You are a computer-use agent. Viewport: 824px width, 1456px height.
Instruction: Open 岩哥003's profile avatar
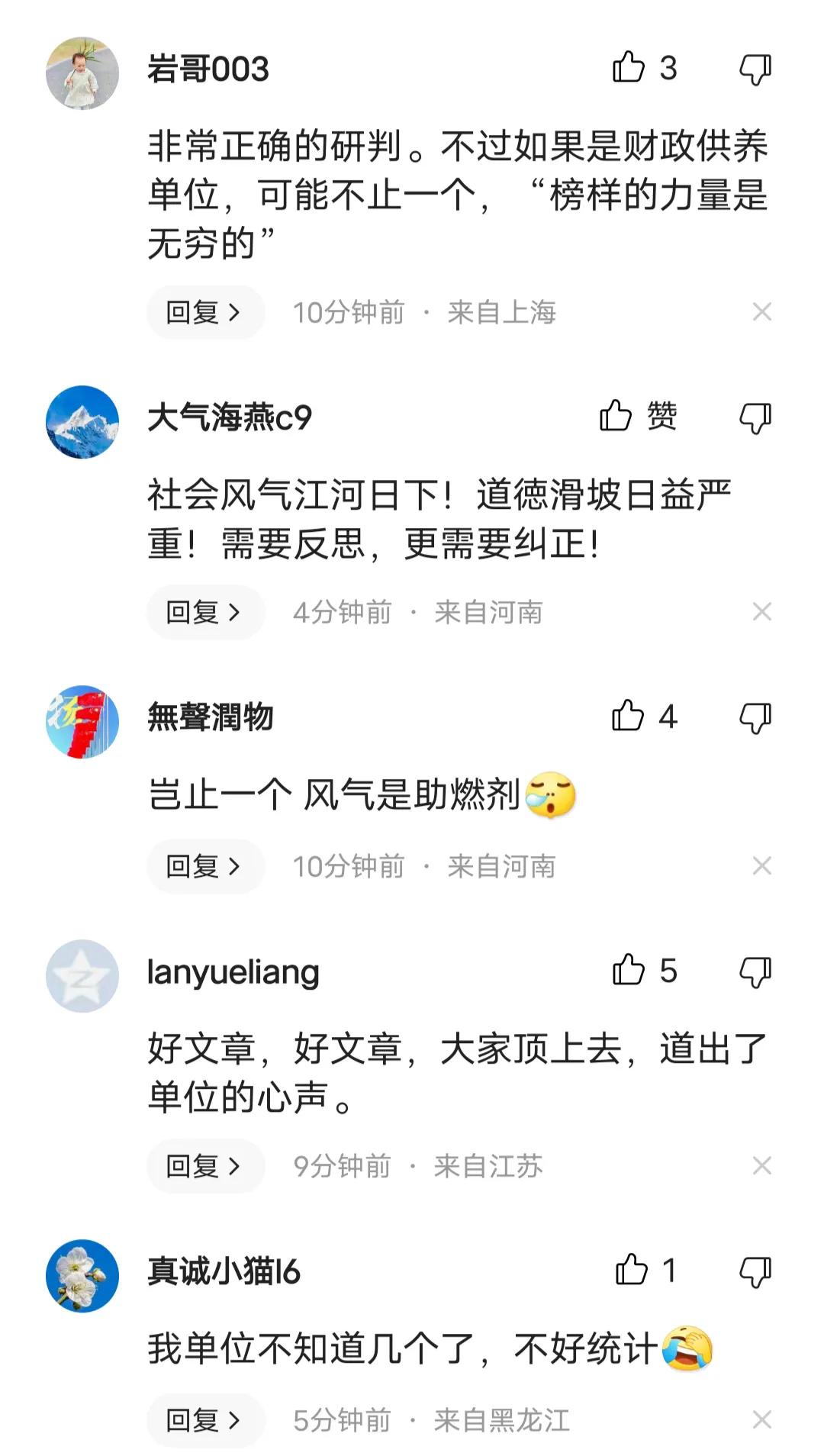(82, 73)
